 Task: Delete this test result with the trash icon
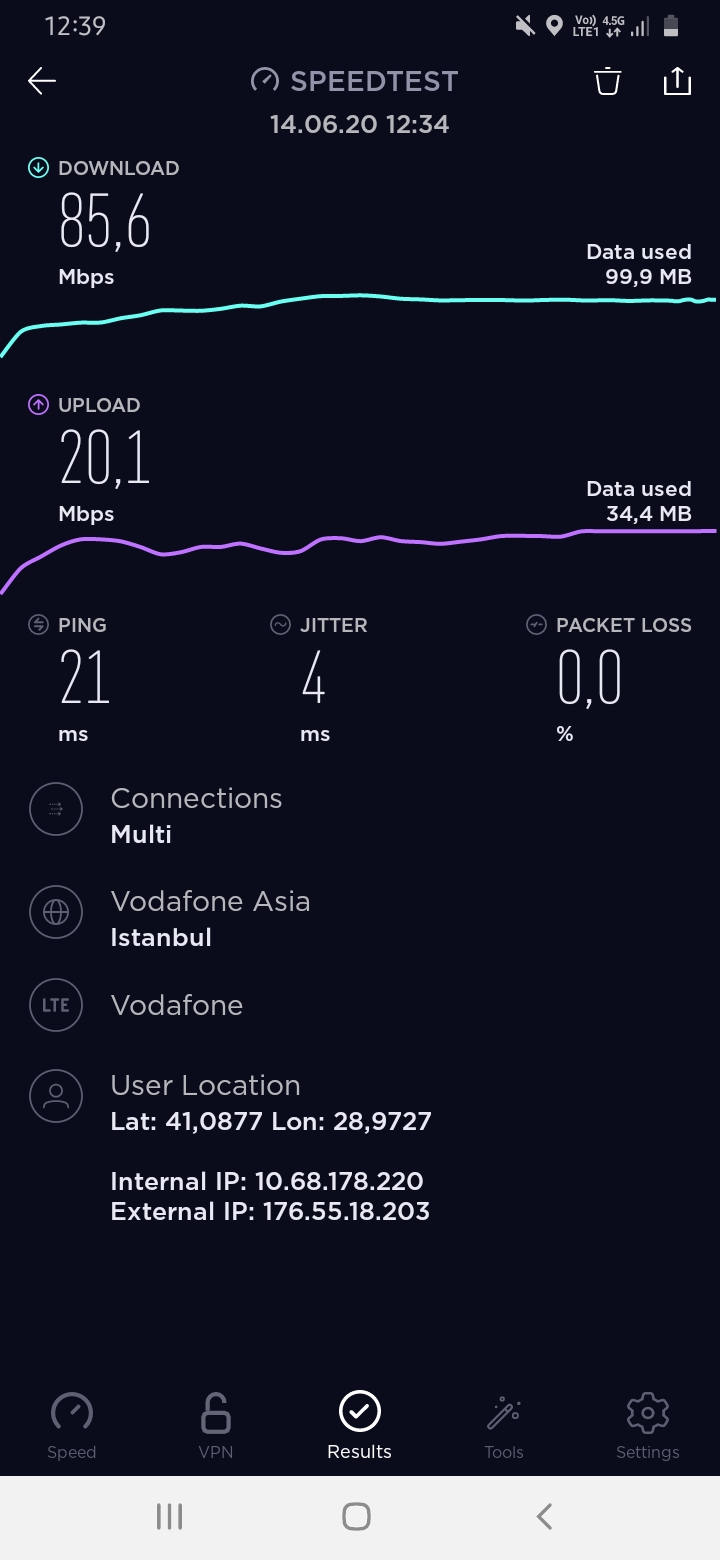[x=608, y=81]
